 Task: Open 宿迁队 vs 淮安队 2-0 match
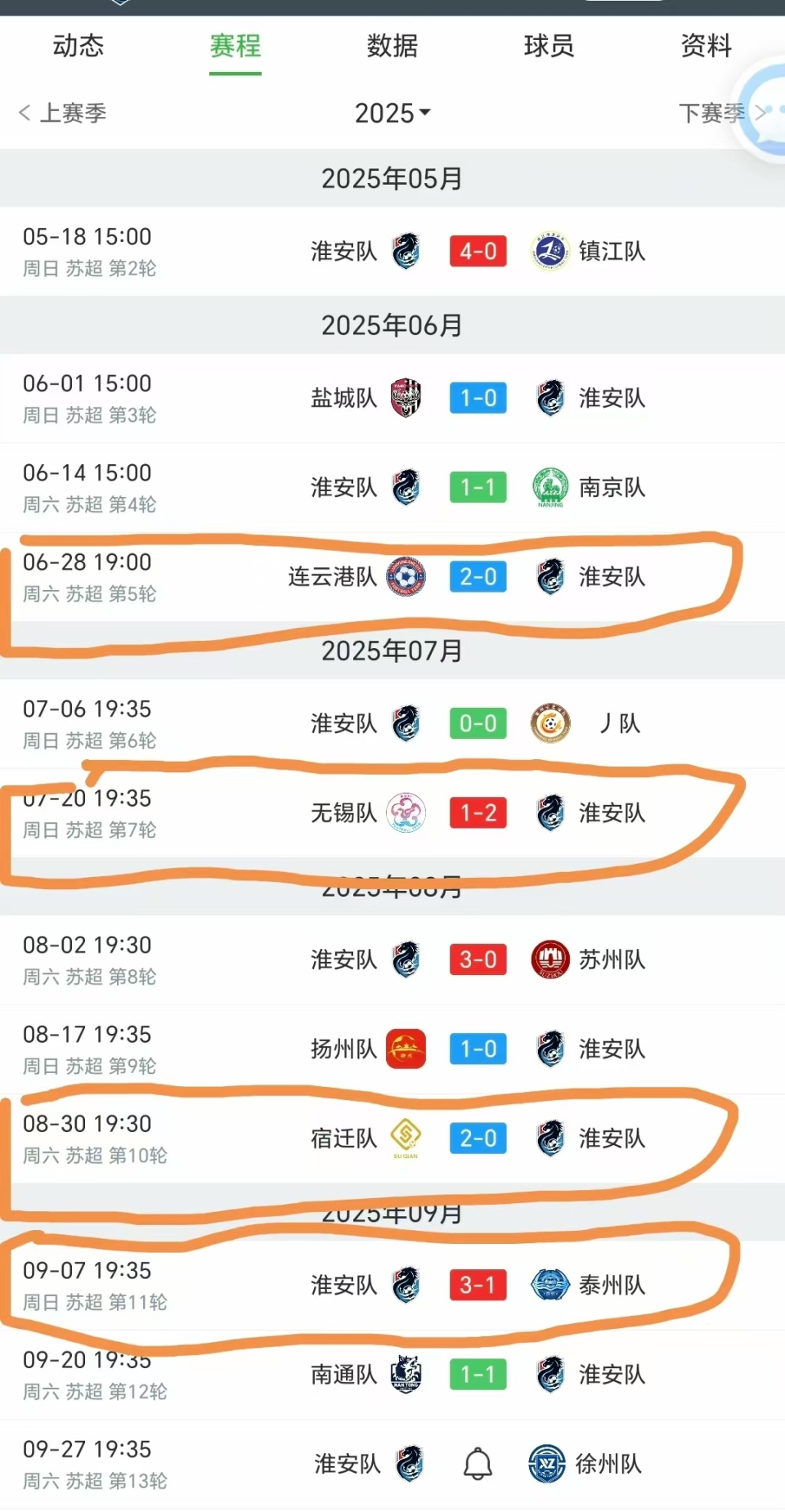click(x=392, y=1138)
